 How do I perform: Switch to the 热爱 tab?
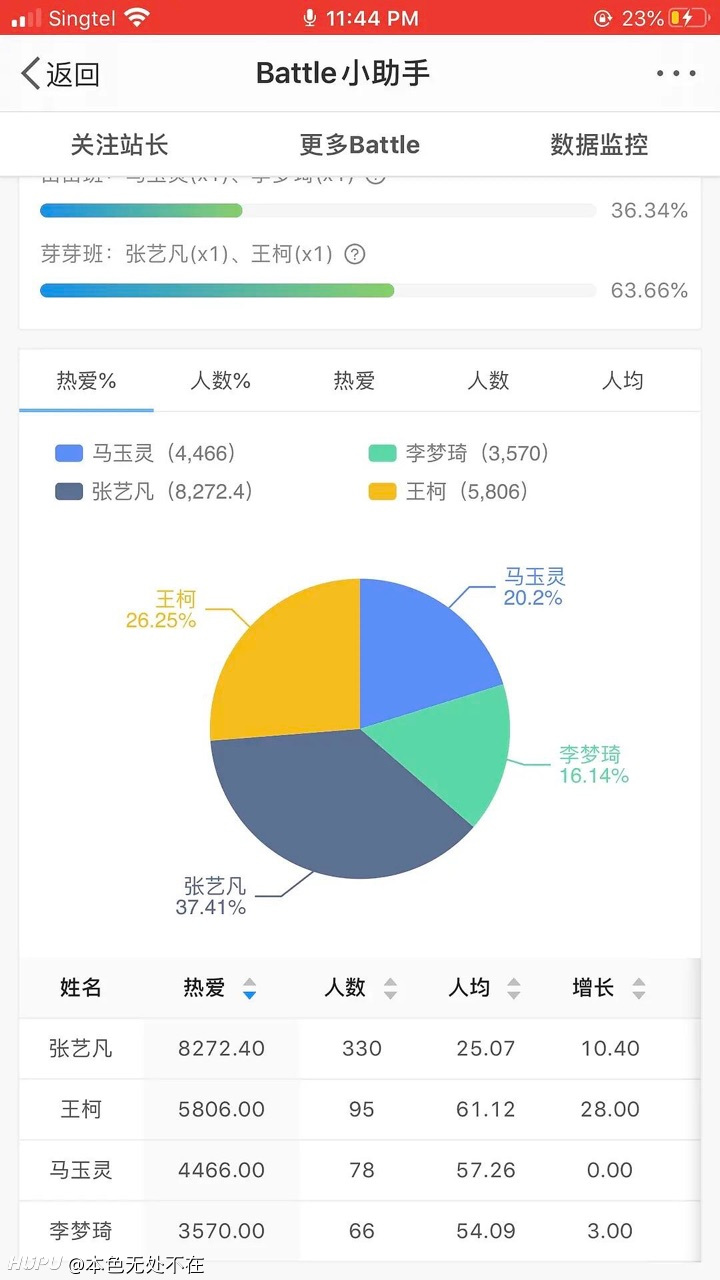coord(354,381)
